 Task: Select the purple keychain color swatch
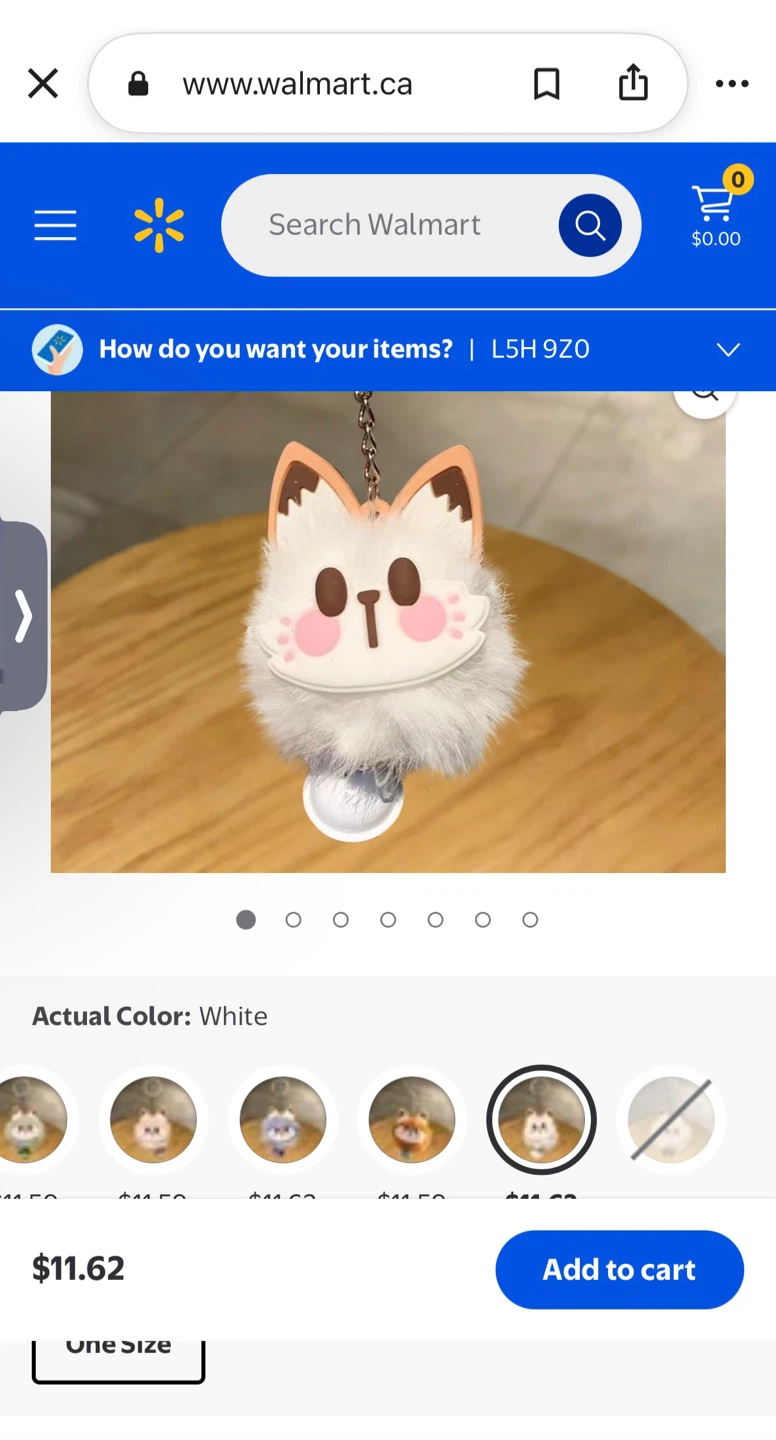point(282,1120)
